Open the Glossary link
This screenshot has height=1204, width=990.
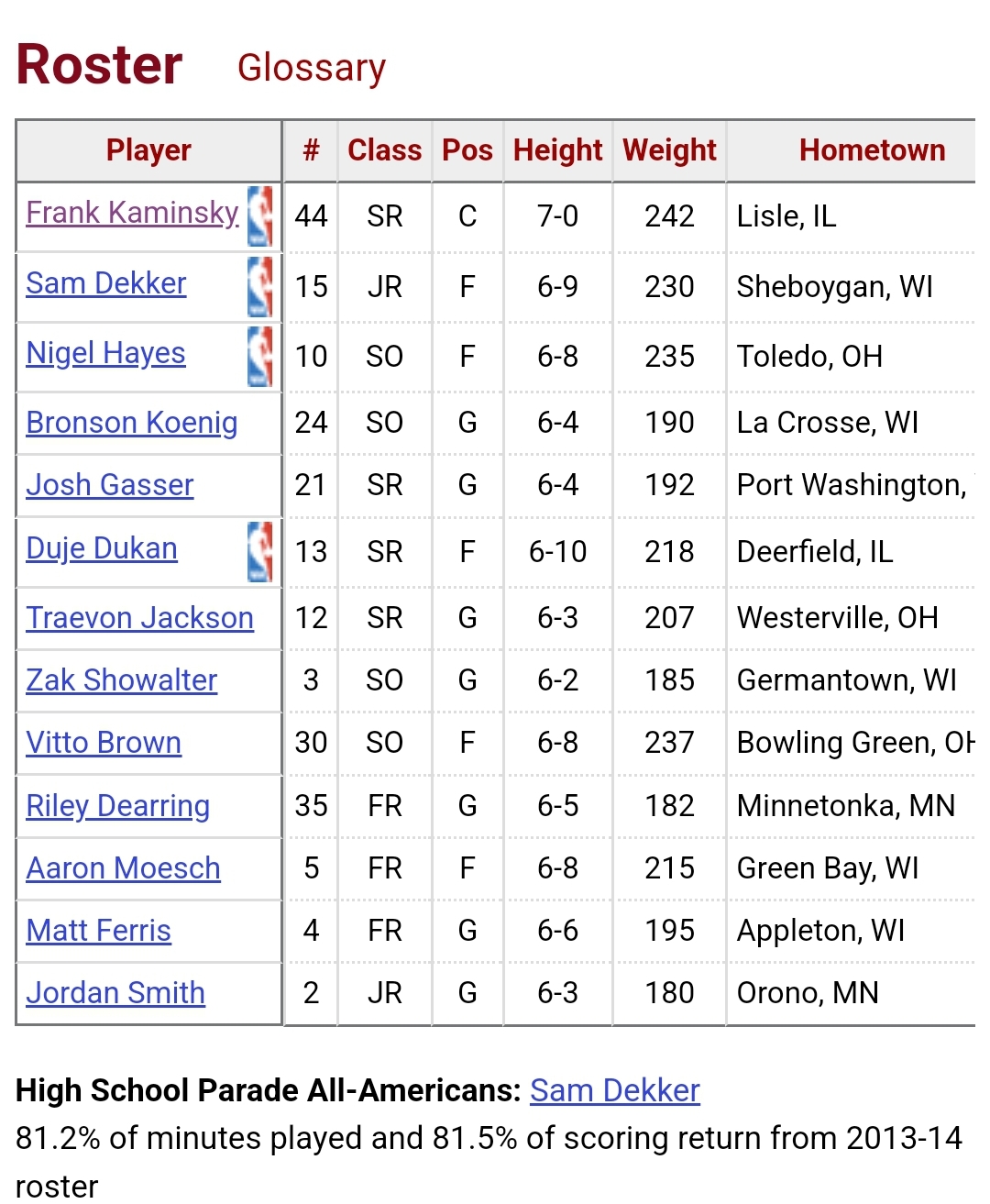point(311,68)
